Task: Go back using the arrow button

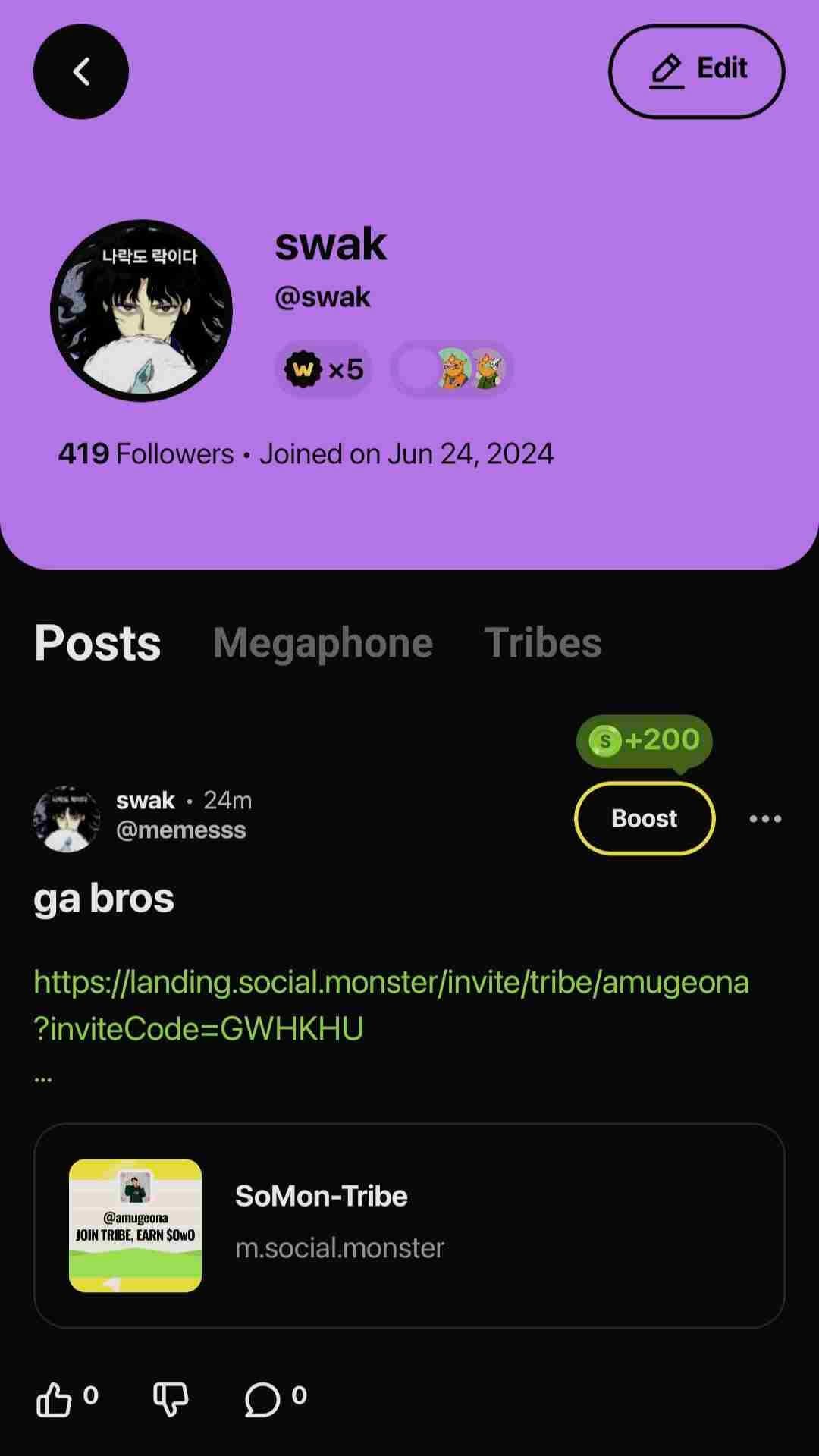Action: point(81,72)
